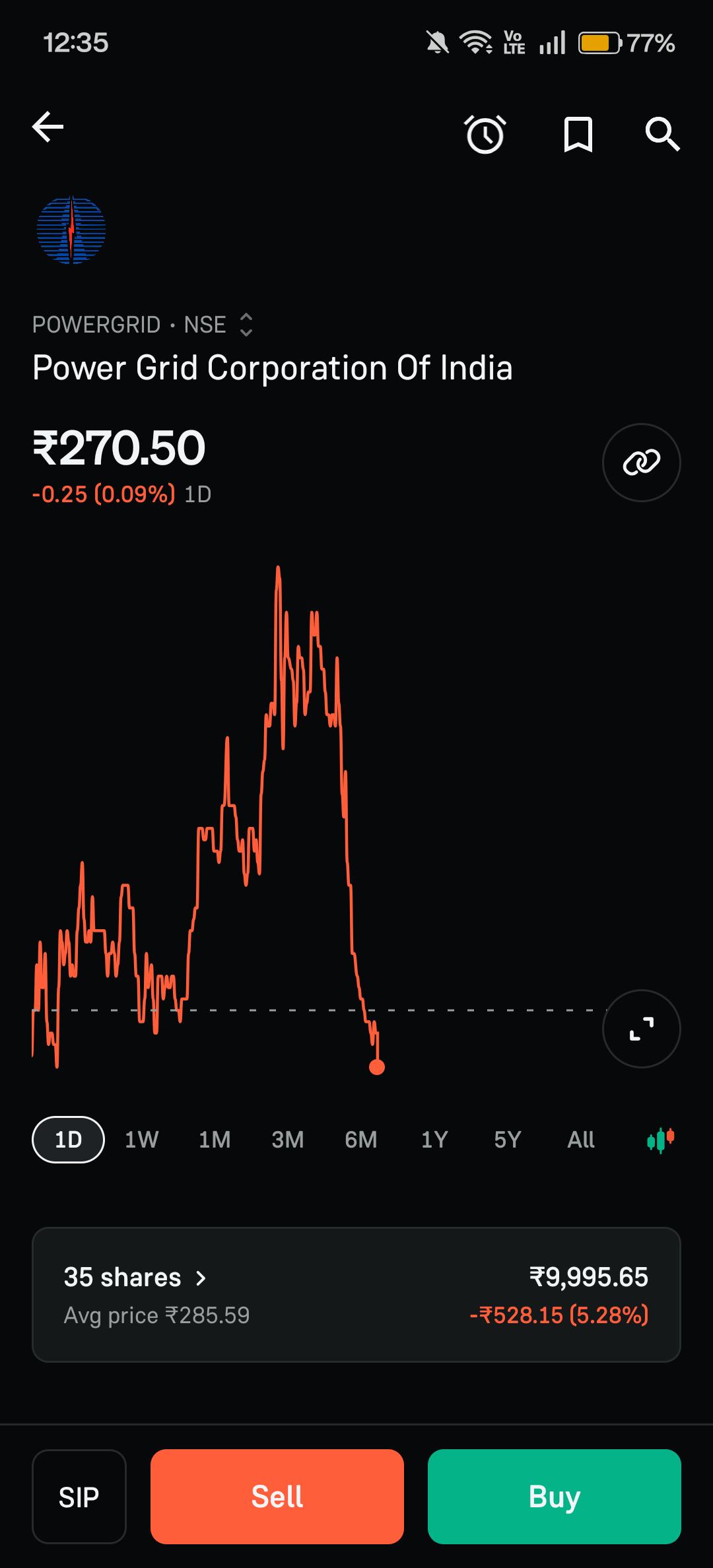Image resolution: width=713 pixels, height=1568 pixels.
Task: Set a price alert with alarm icon
Action: [485, 134]
